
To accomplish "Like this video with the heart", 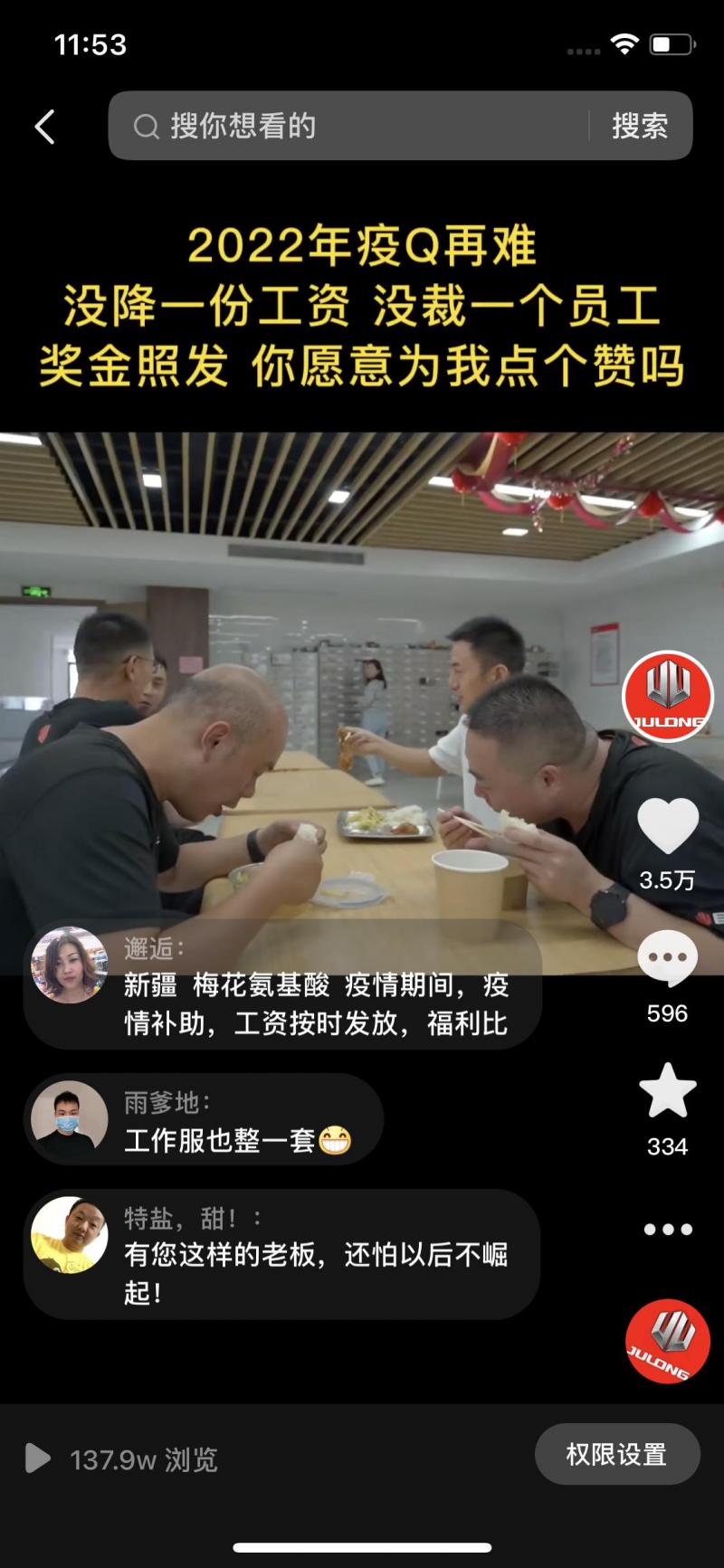I will pyautogui.click(x=668, y=827).
